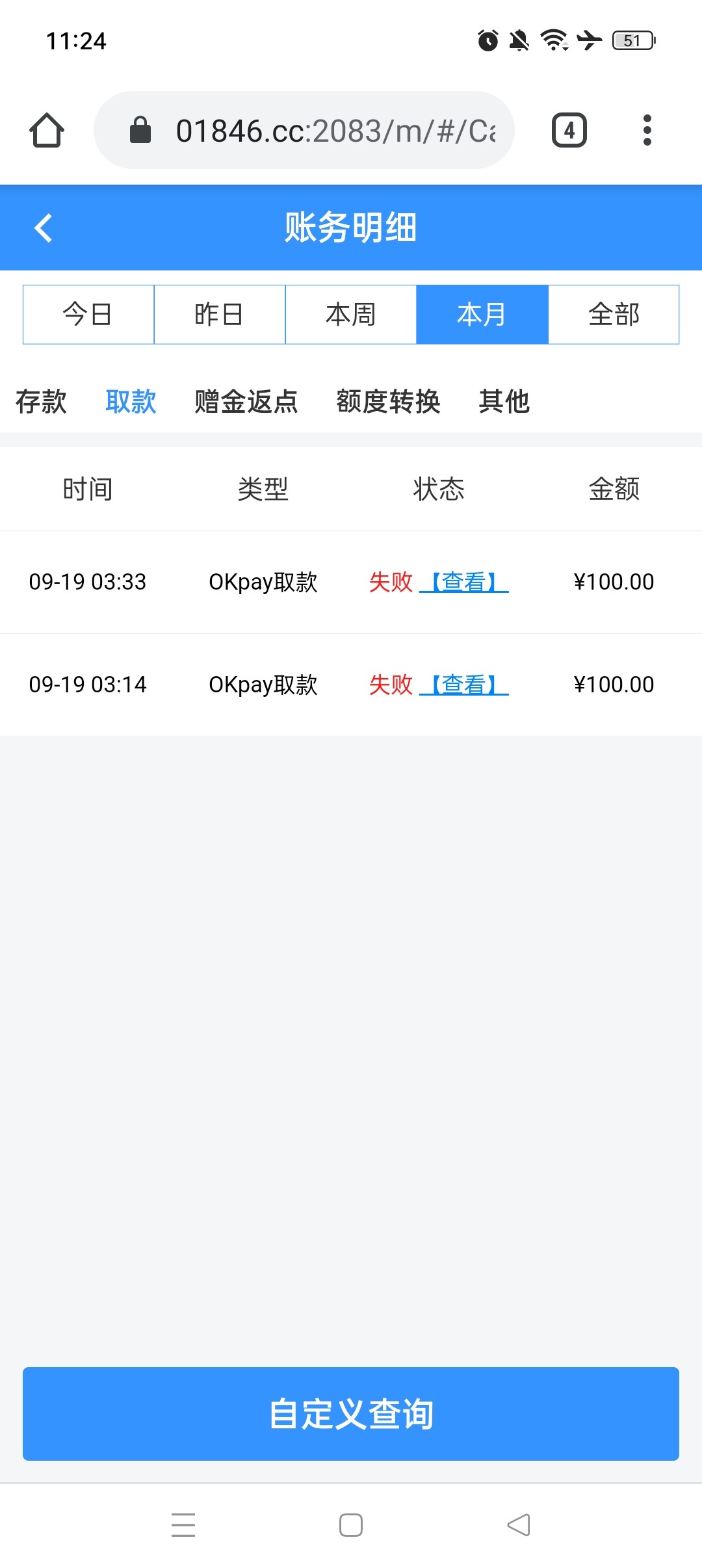Screen dimensions: 702x1568
Task: Switch to the 其他 tab
Action: point(504,402)
